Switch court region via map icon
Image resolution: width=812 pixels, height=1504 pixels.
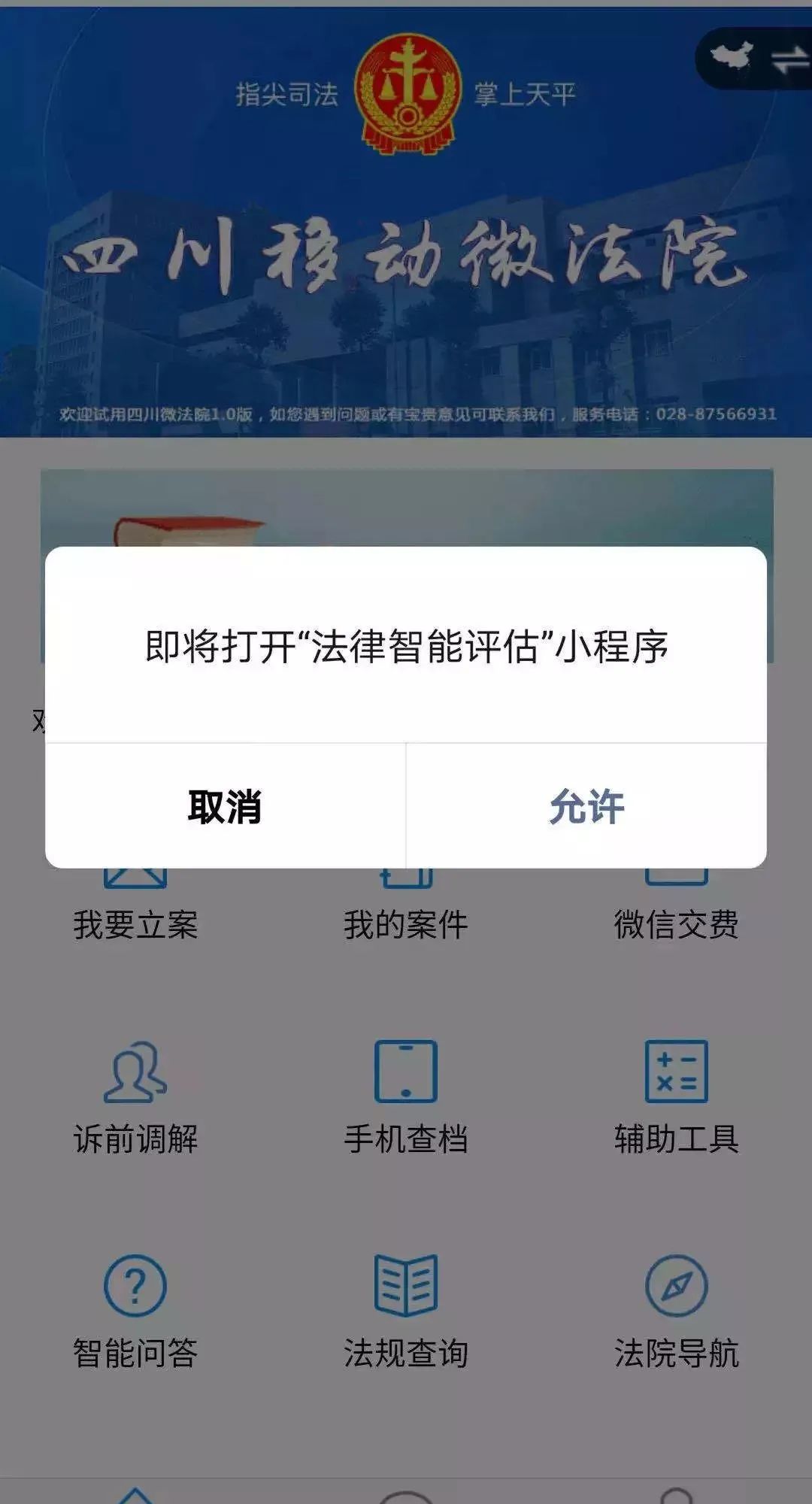[756, 59]
